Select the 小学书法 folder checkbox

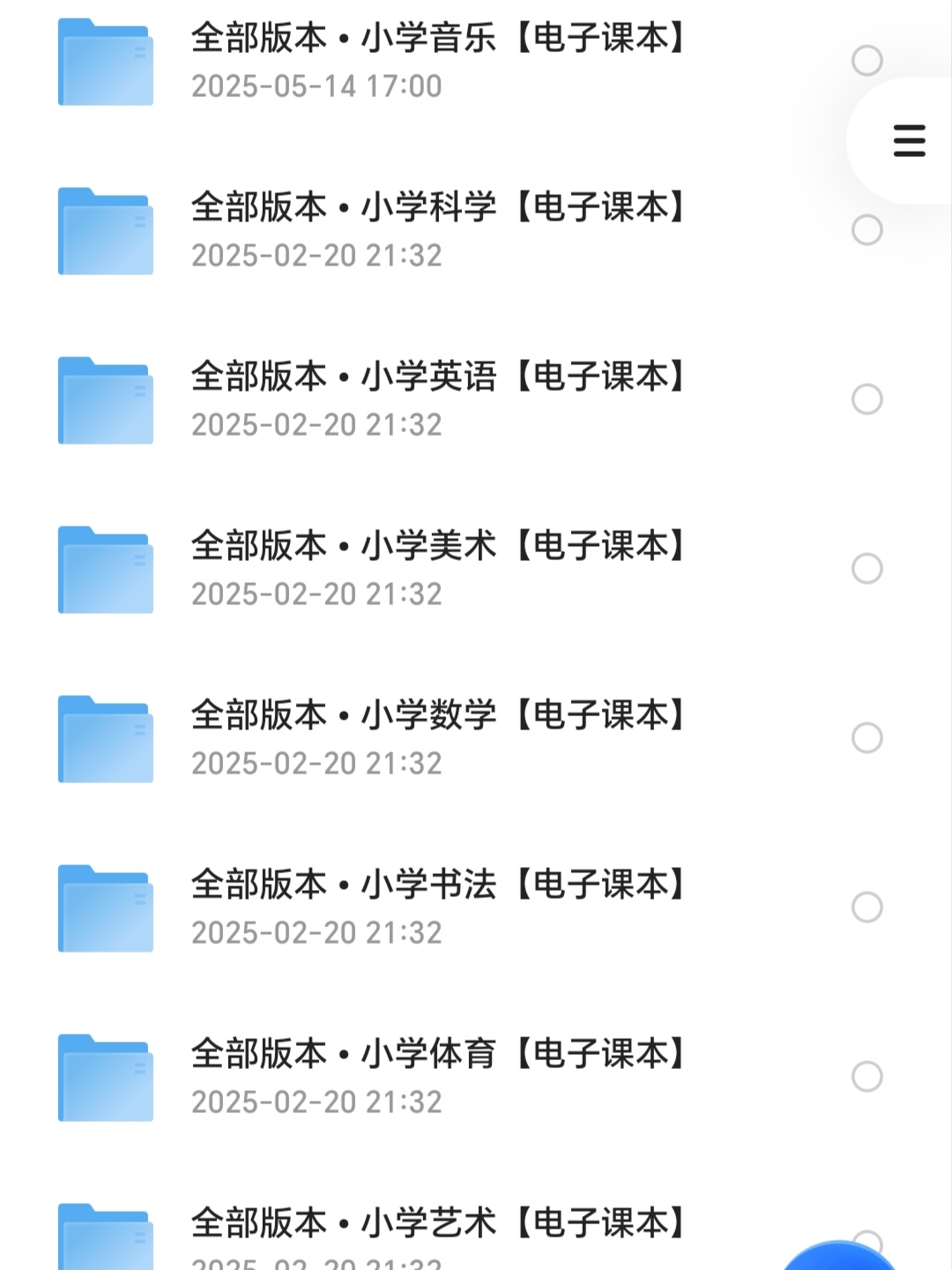pos(866,908)
